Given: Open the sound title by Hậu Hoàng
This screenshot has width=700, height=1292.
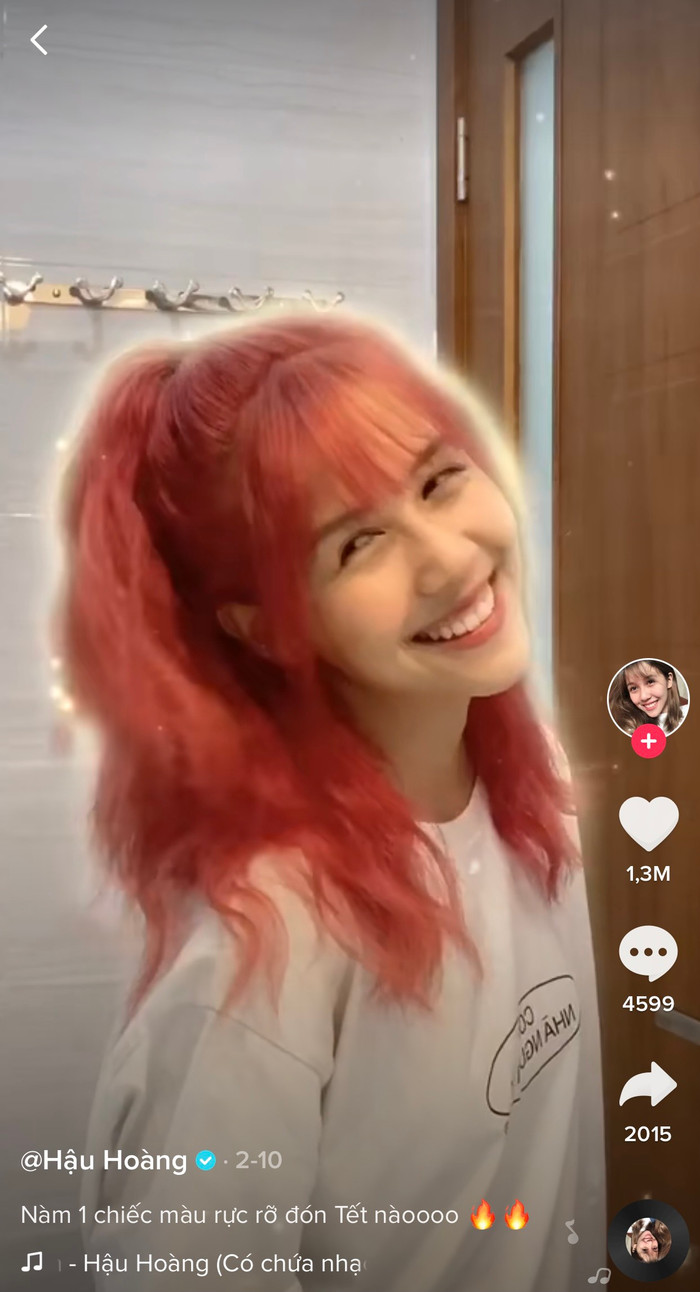Looking at the screenshot, I should [215, 1263].
